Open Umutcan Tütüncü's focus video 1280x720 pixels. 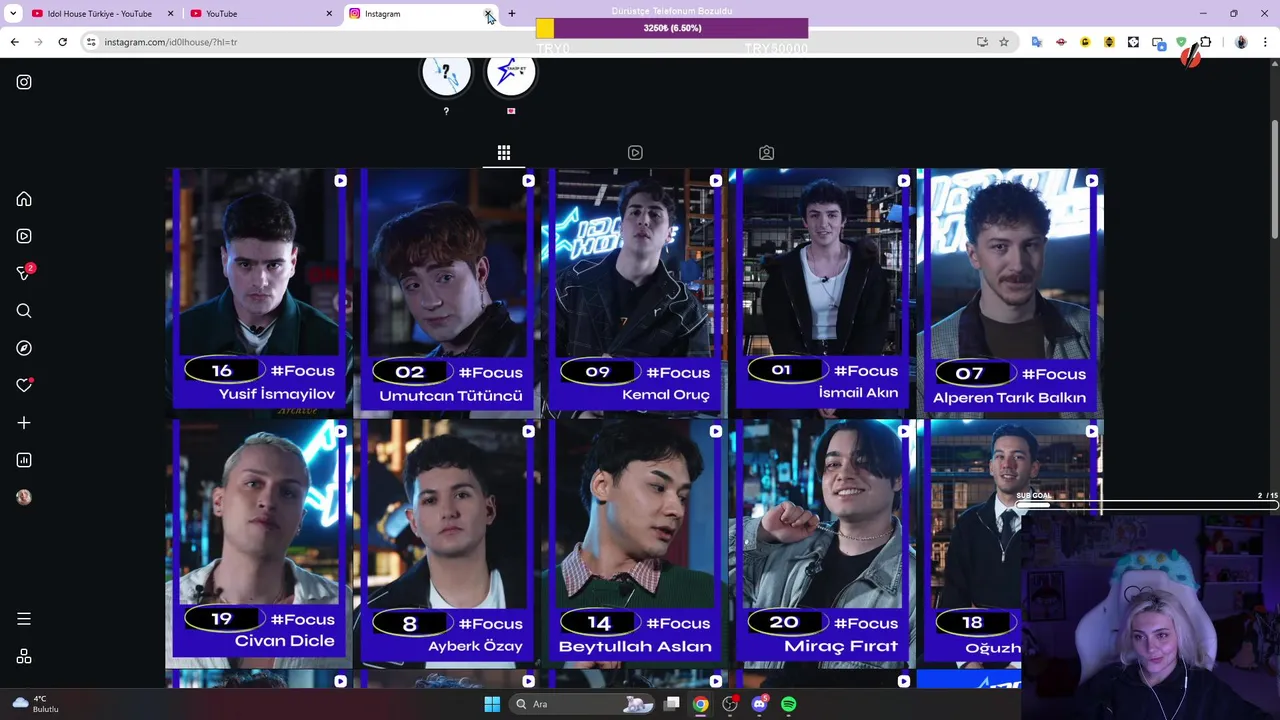pos(447,290)
